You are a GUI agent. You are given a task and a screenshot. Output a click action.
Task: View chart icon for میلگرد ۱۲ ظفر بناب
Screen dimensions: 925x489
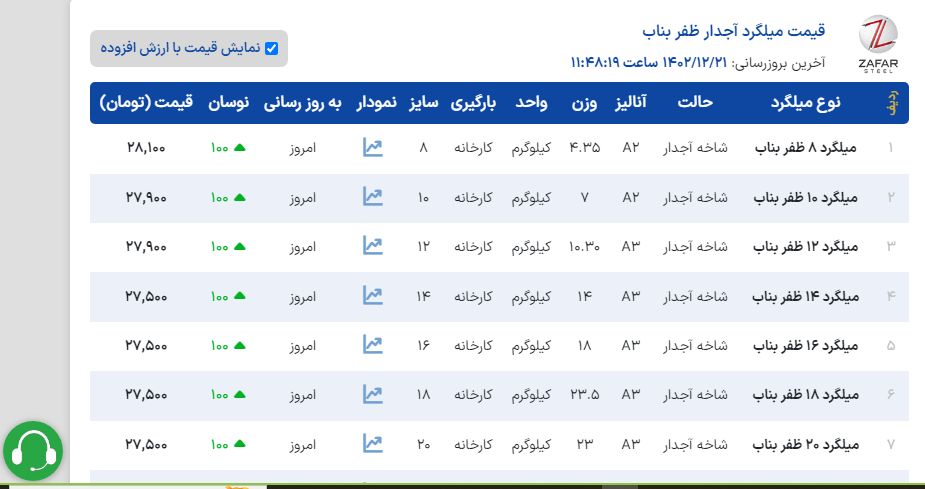tap(373, 246)
